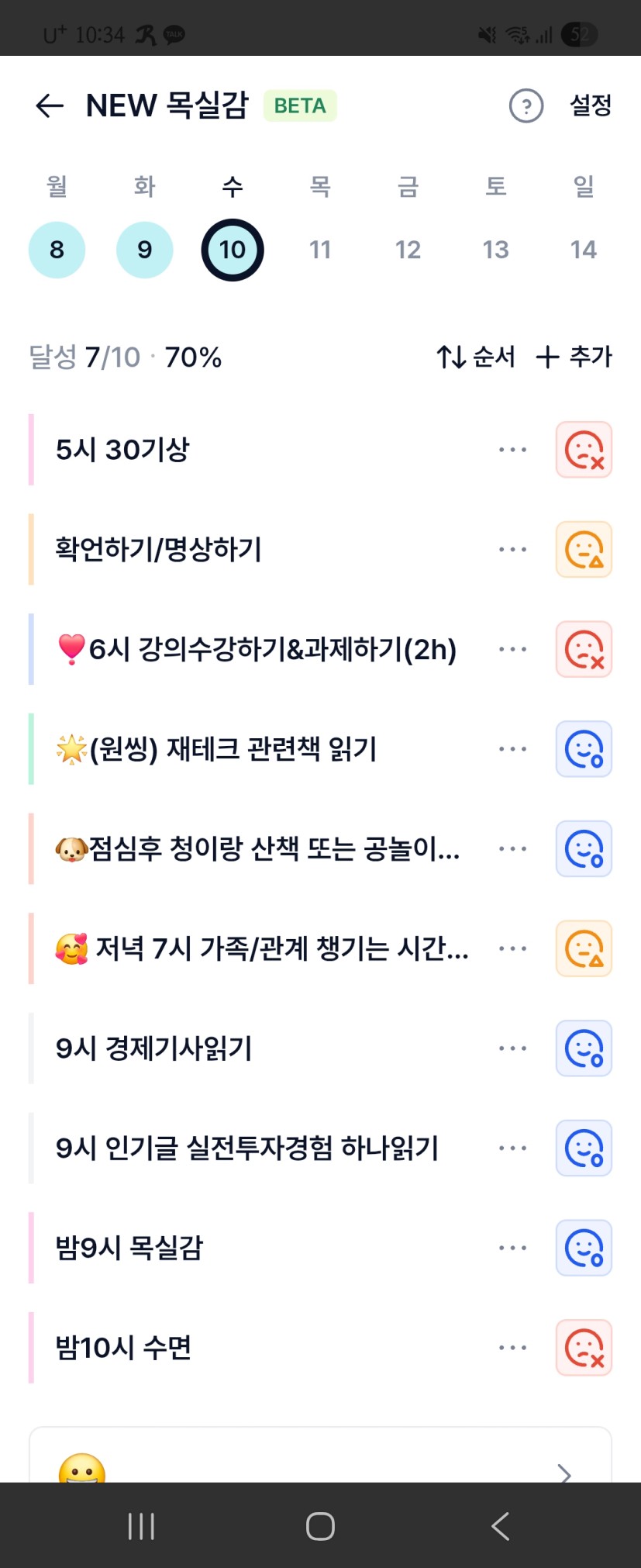Screen dimensions: 641x1568
Task: Change status face of 확언하기/명상하기
Action: pos(584,550)
